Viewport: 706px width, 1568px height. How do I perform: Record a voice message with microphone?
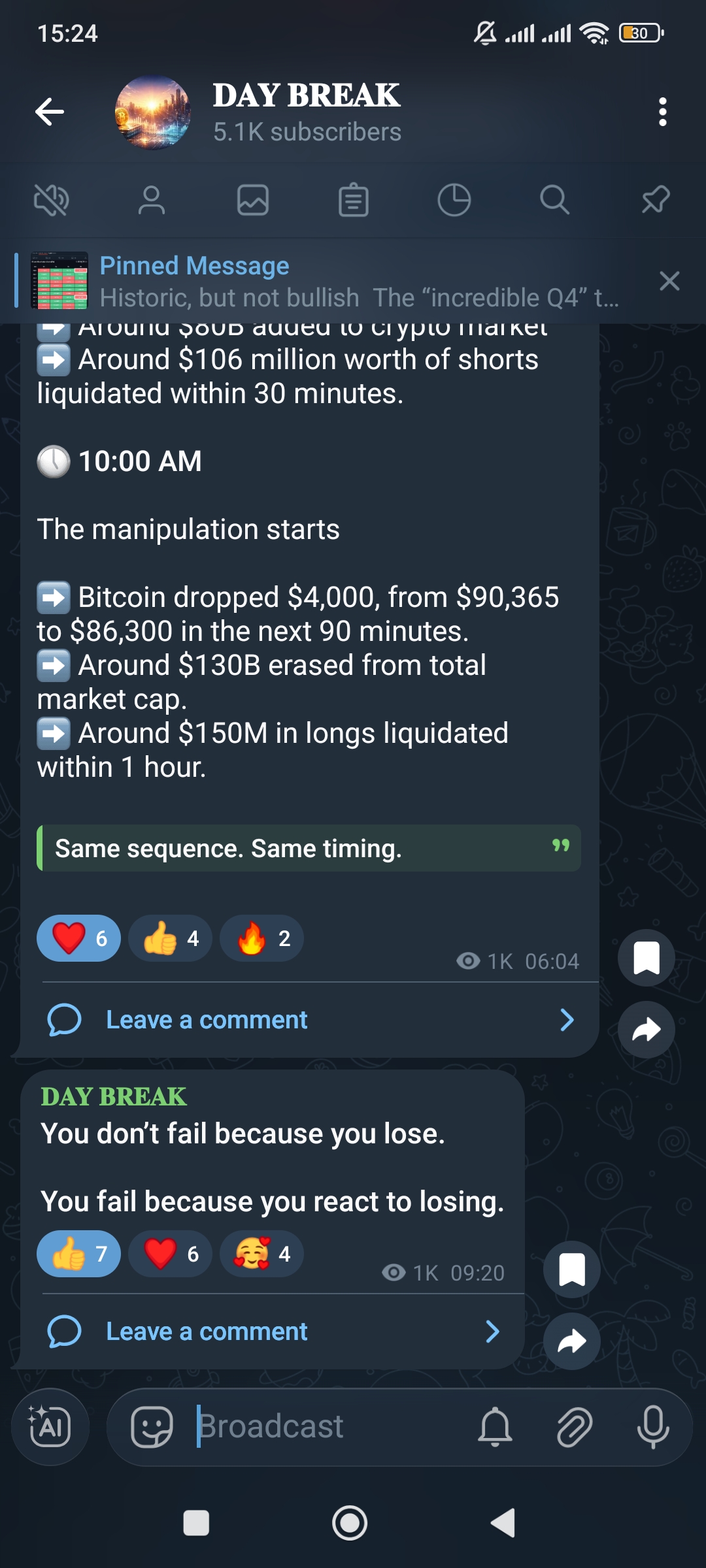[x=652, y=1426]
